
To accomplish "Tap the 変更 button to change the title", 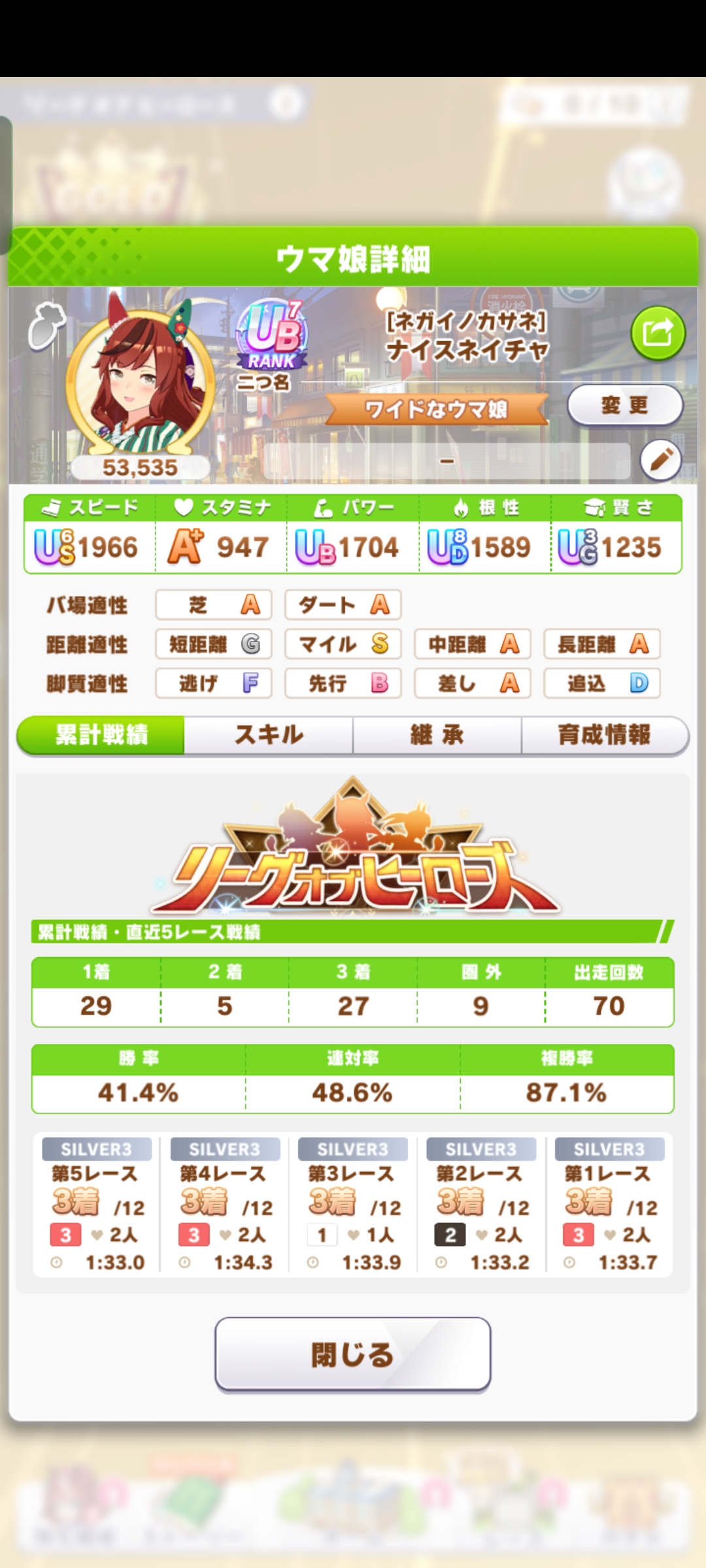I will tap(624, 405).
